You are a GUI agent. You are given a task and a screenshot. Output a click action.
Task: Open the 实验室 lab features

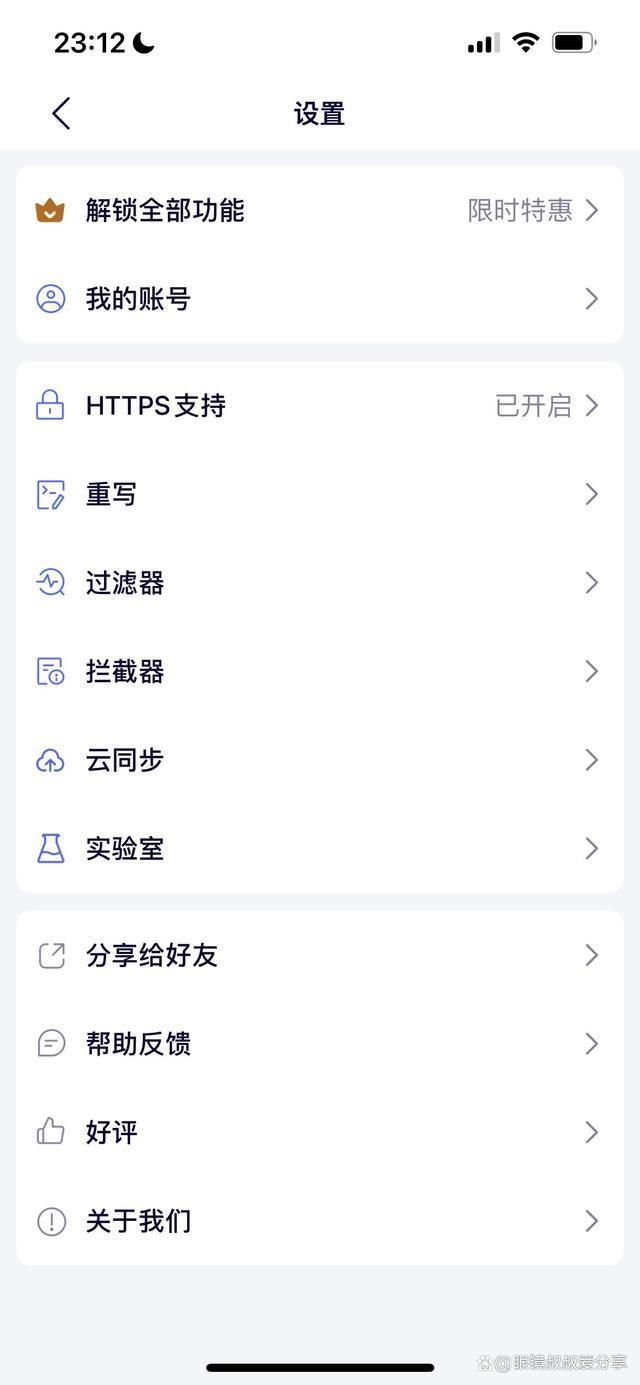point(320,849)
